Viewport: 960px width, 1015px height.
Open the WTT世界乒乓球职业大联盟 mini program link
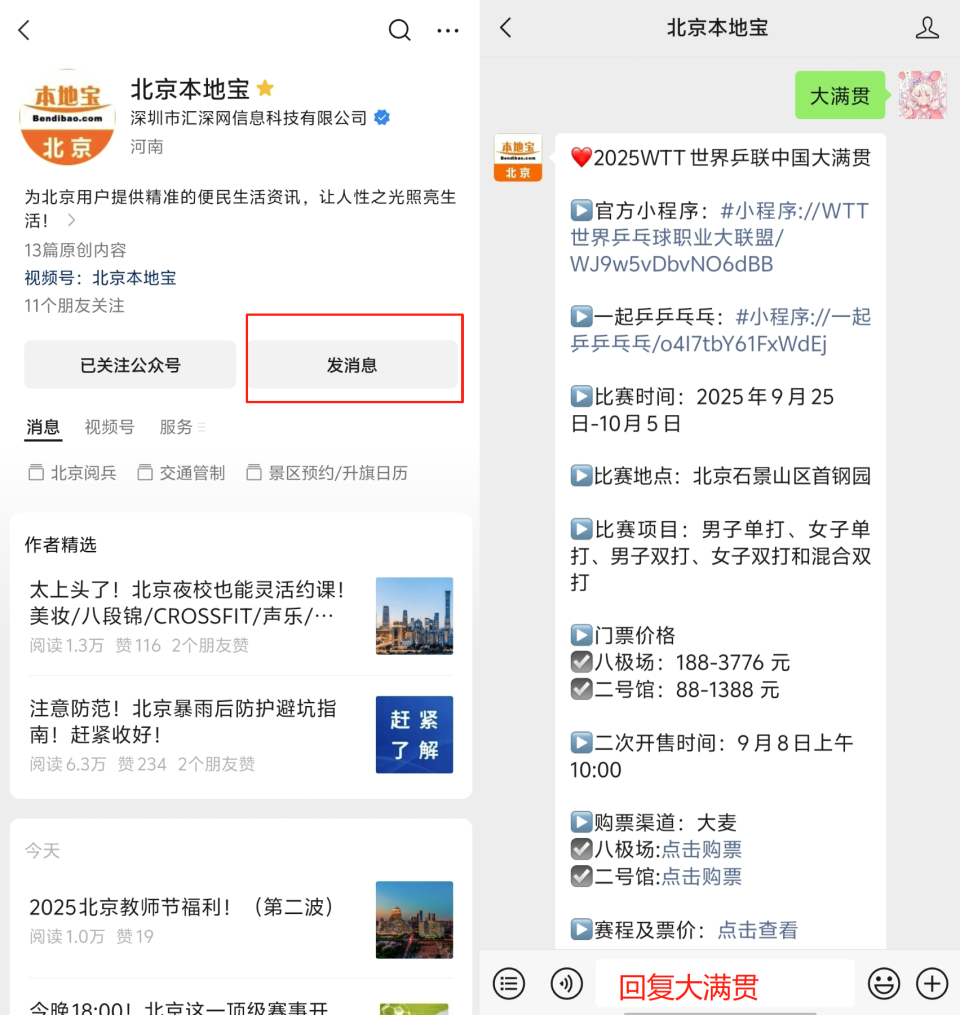tap(720, 238)
